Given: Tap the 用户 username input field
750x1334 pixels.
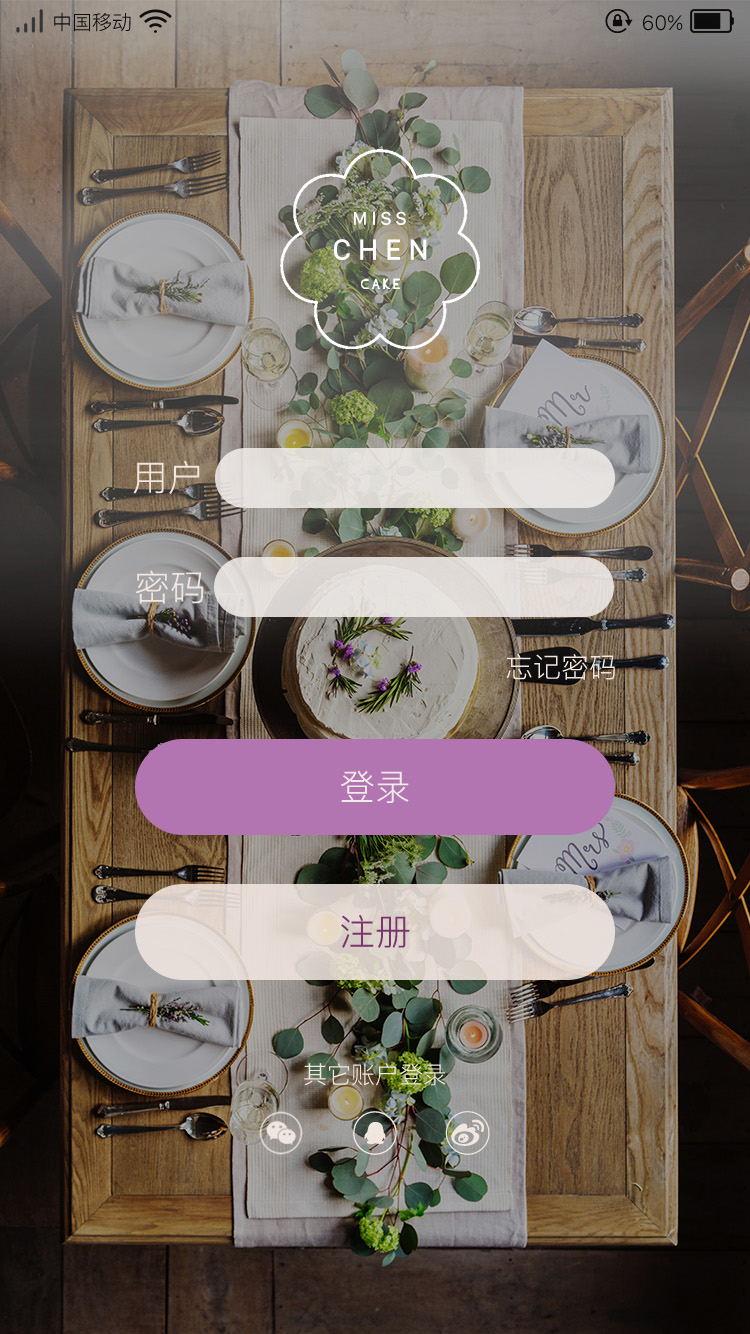Looking at the screenshot, I should pyautogui.click(x=414, y=478).
